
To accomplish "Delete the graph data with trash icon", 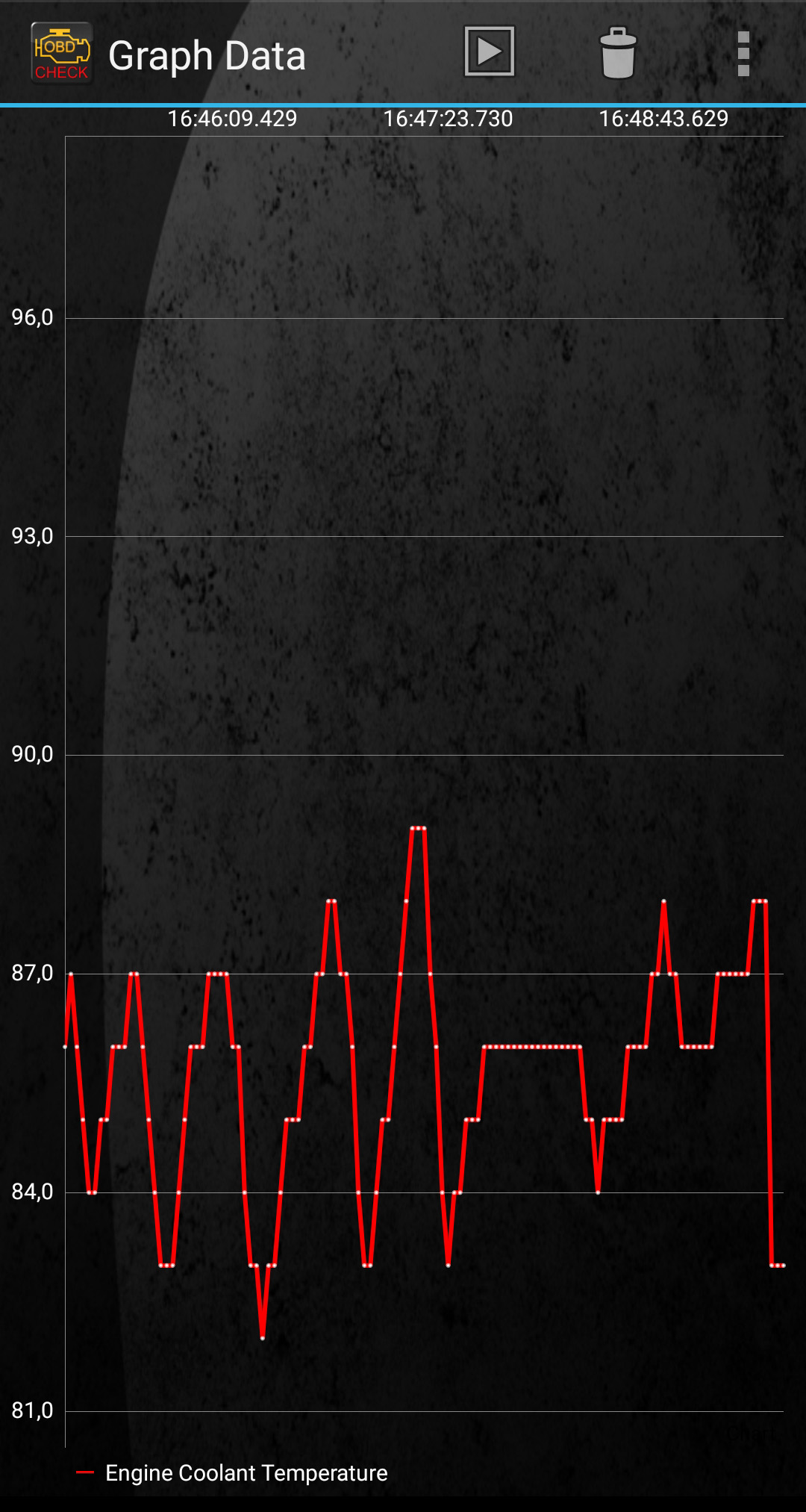I will click(618, 53).
